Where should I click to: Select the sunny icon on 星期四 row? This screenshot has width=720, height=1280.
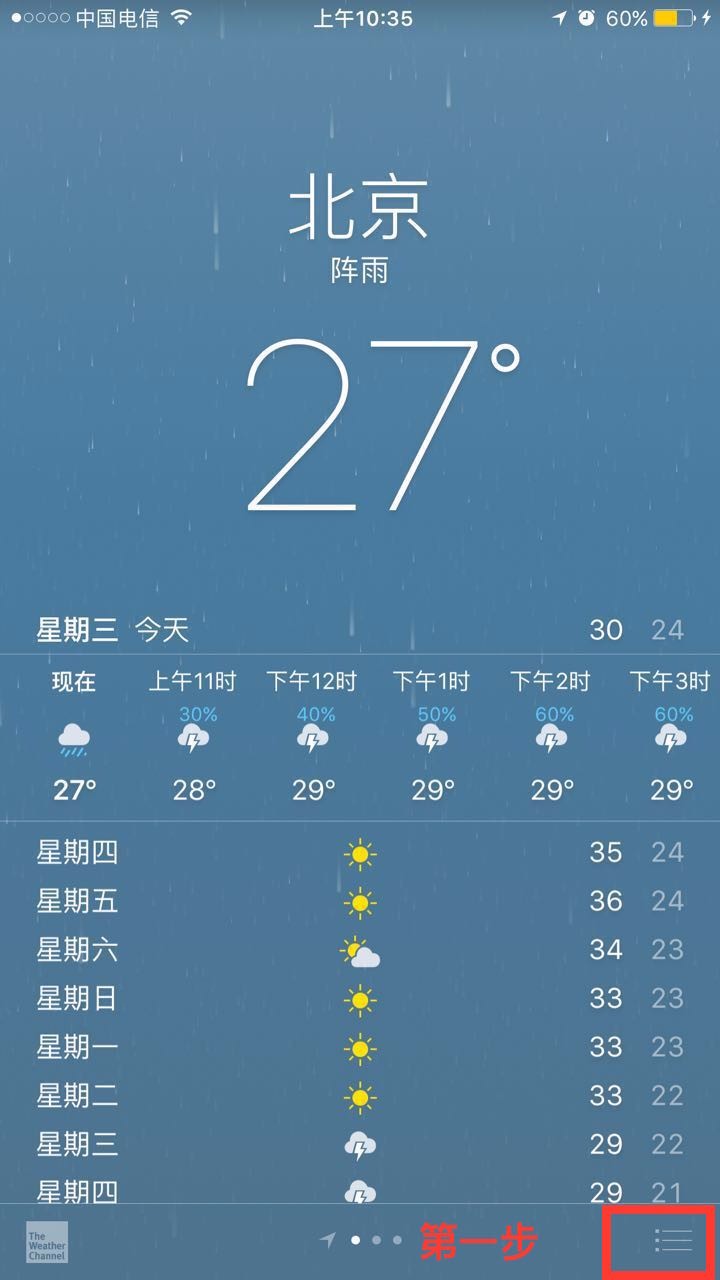360,852
